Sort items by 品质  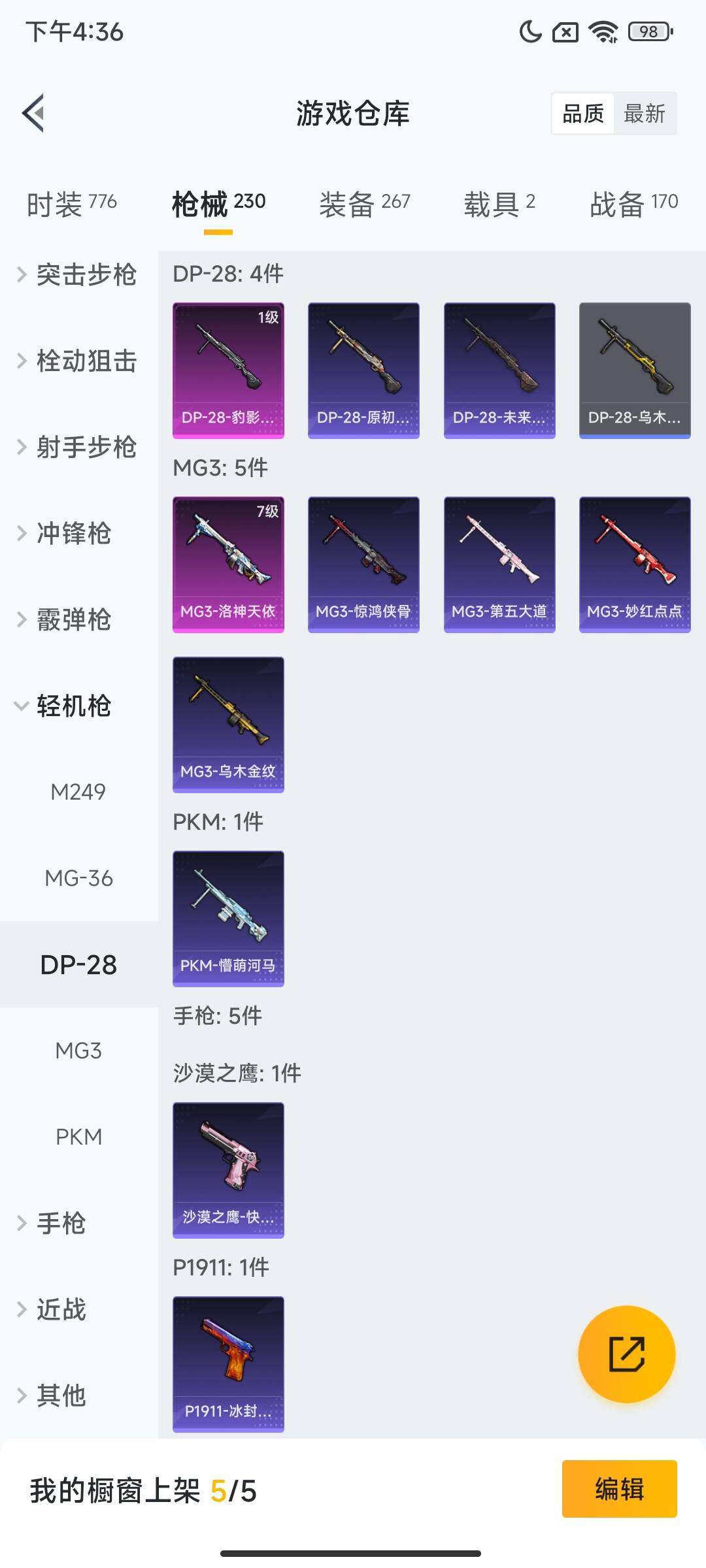(x=582, y=114)
